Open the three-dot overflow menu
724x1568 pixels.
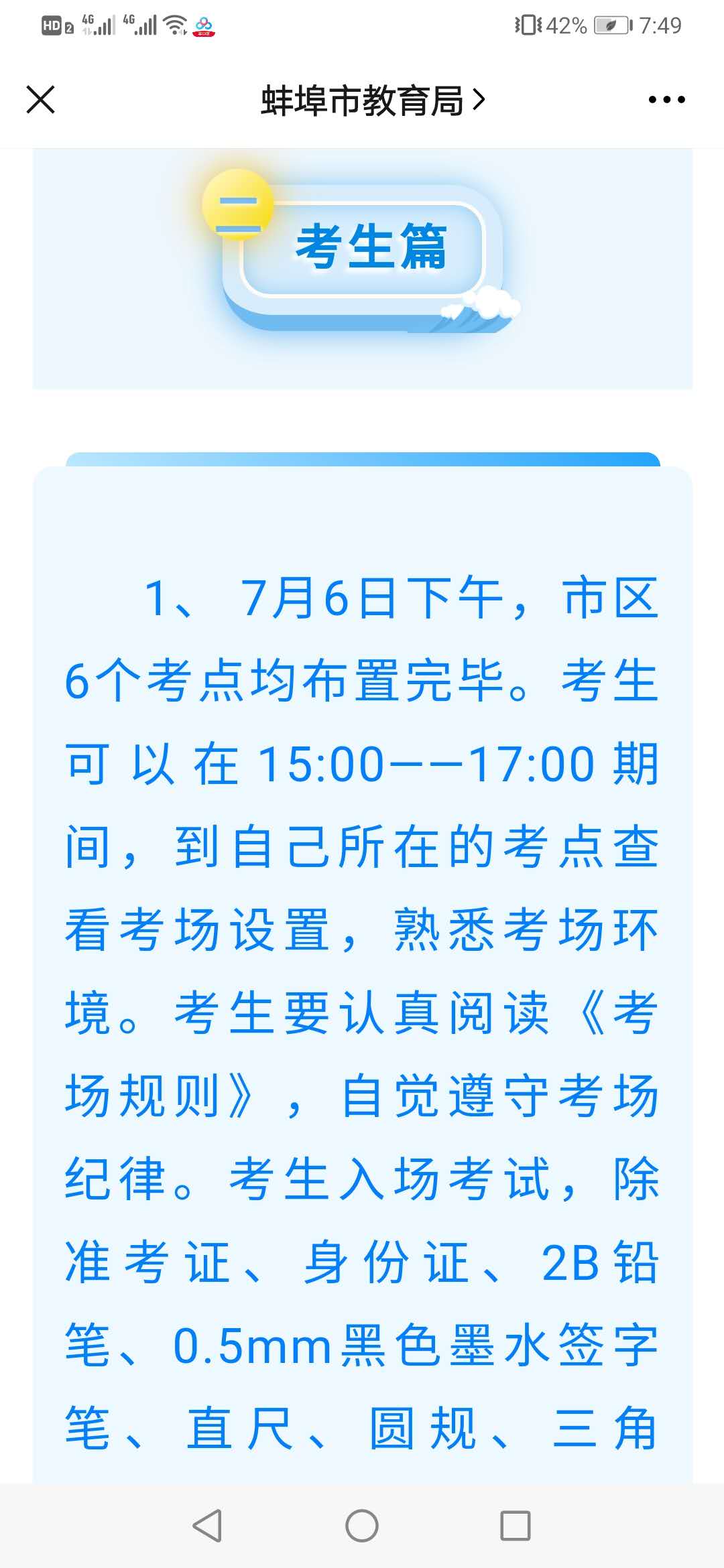pos(666,100)
